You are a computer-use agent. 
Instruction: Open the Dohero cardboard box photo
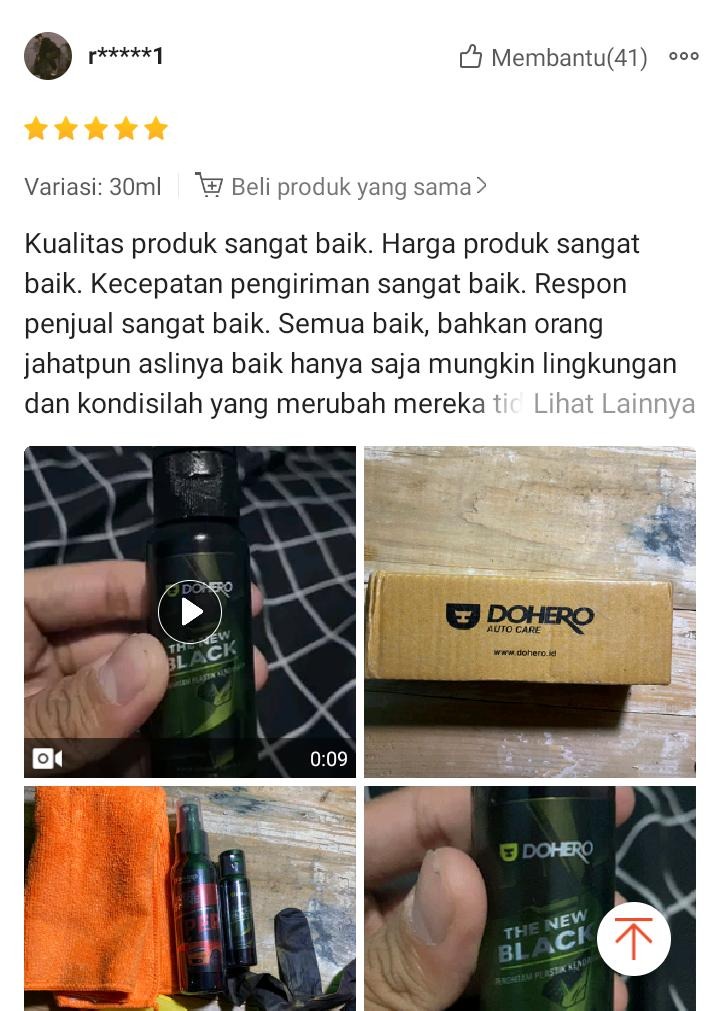529,612
